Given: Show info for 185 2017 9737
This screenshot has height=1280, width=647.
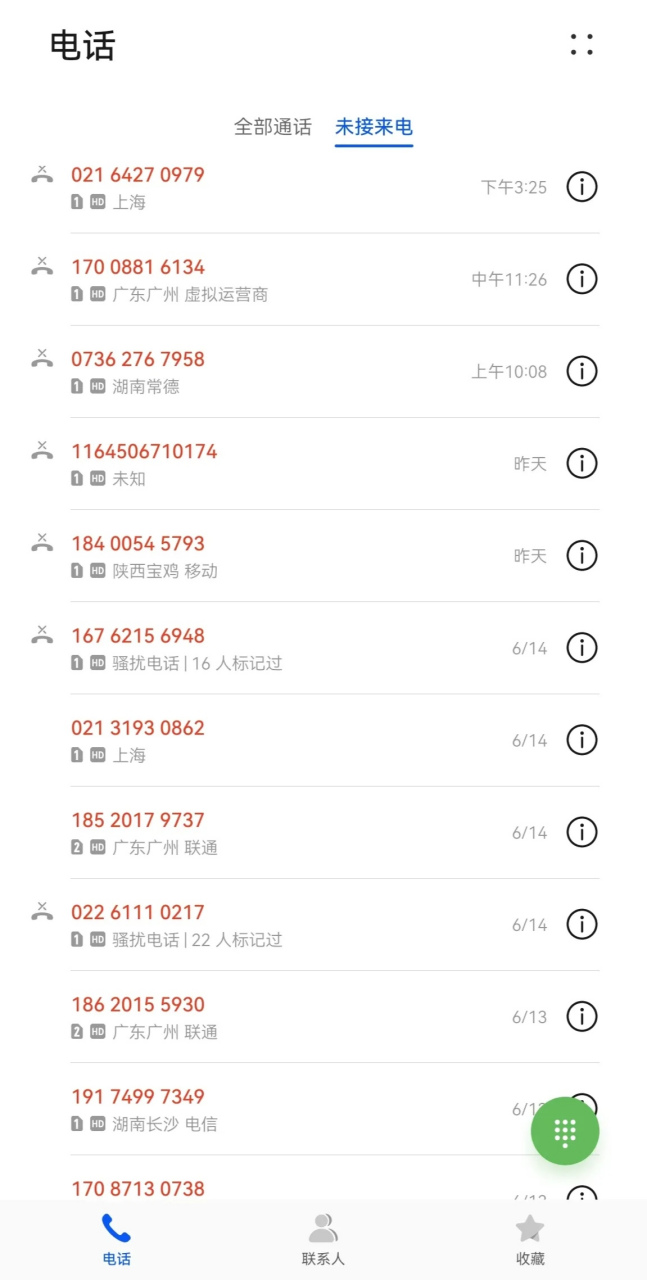Looking at the screenshot, I should (582, 832).
